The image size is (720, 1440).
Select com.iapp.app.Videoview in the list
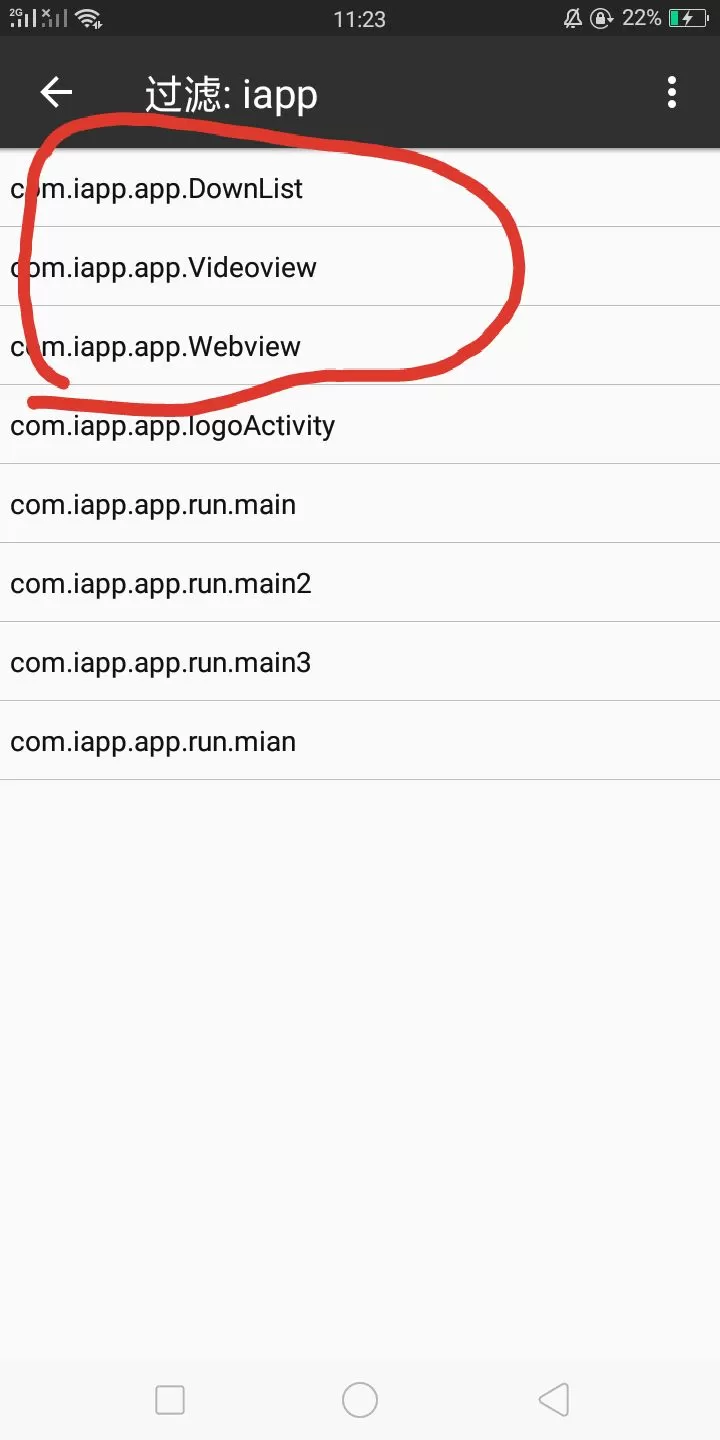[x=360, y=267]
